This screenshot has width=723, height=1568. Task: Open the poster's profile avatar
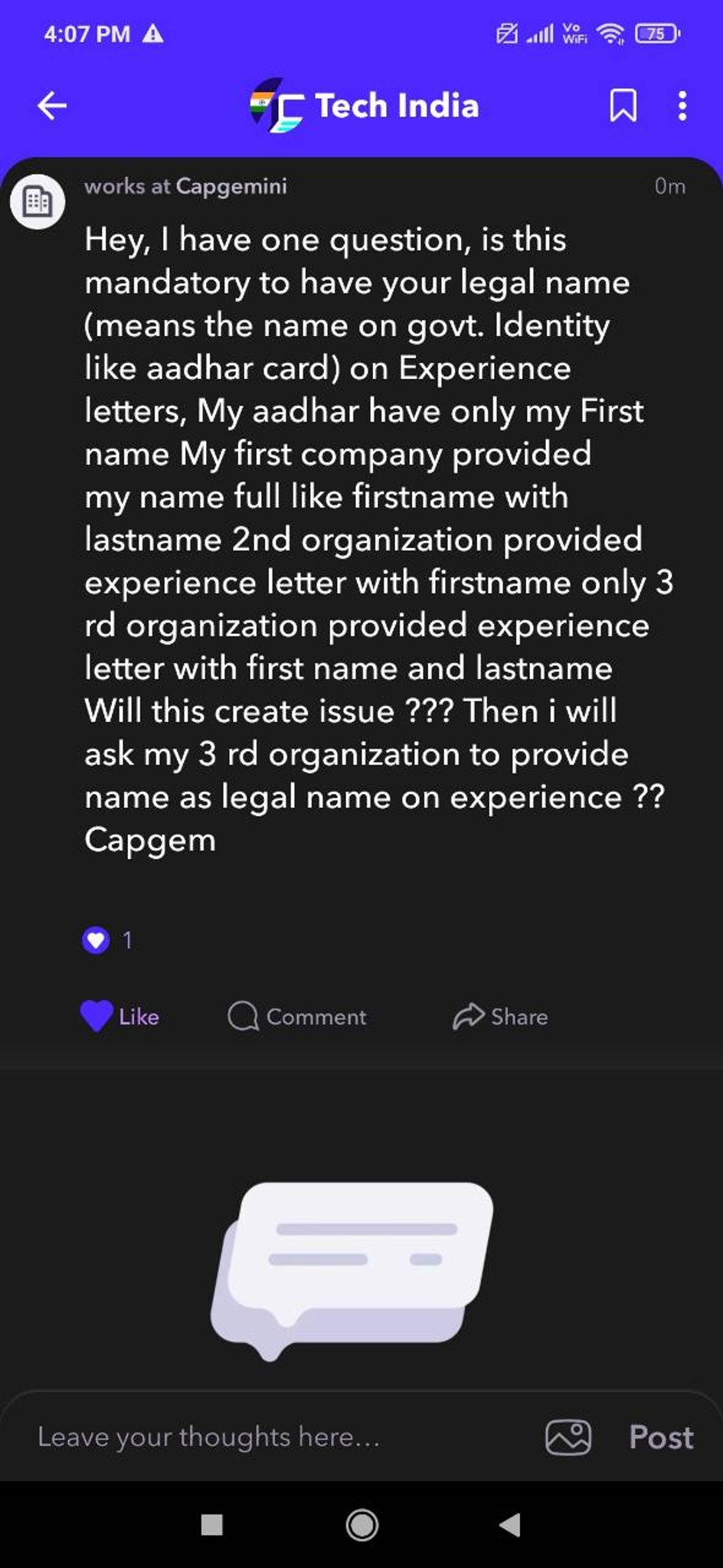pos(37,201)
